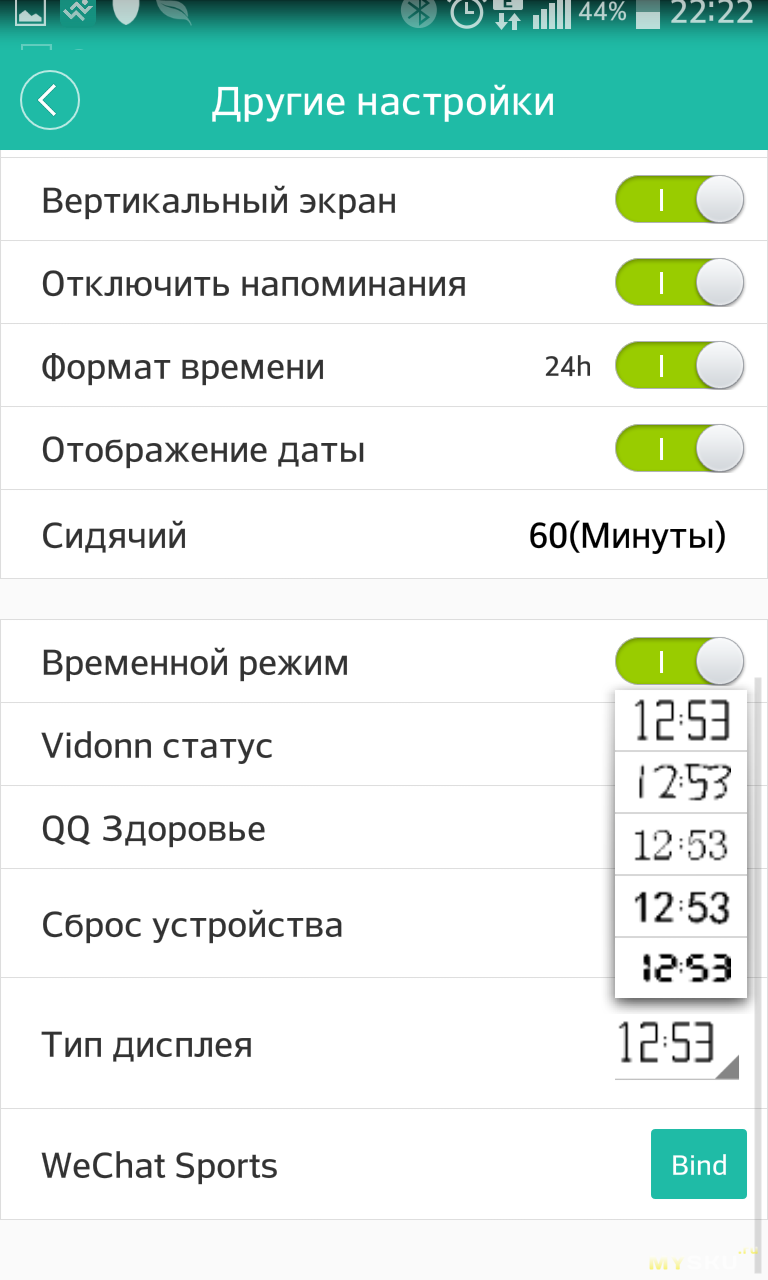Viewport: 768px width, 1280px height.
Task: Tap the Bind button for WeChat Sports
Action: click(x=699, y=1164)
